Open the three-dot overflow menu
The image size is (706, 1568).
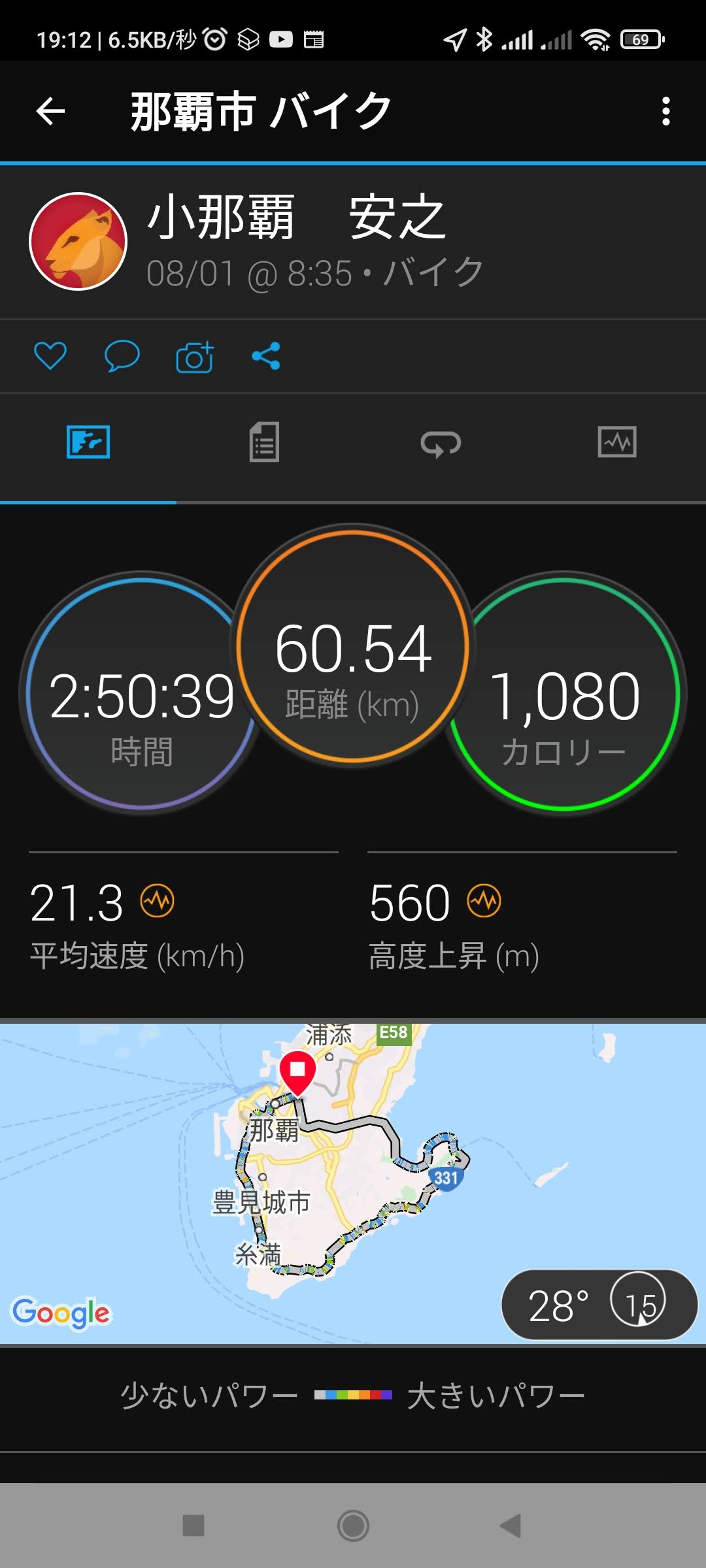(x=665, y=111)
